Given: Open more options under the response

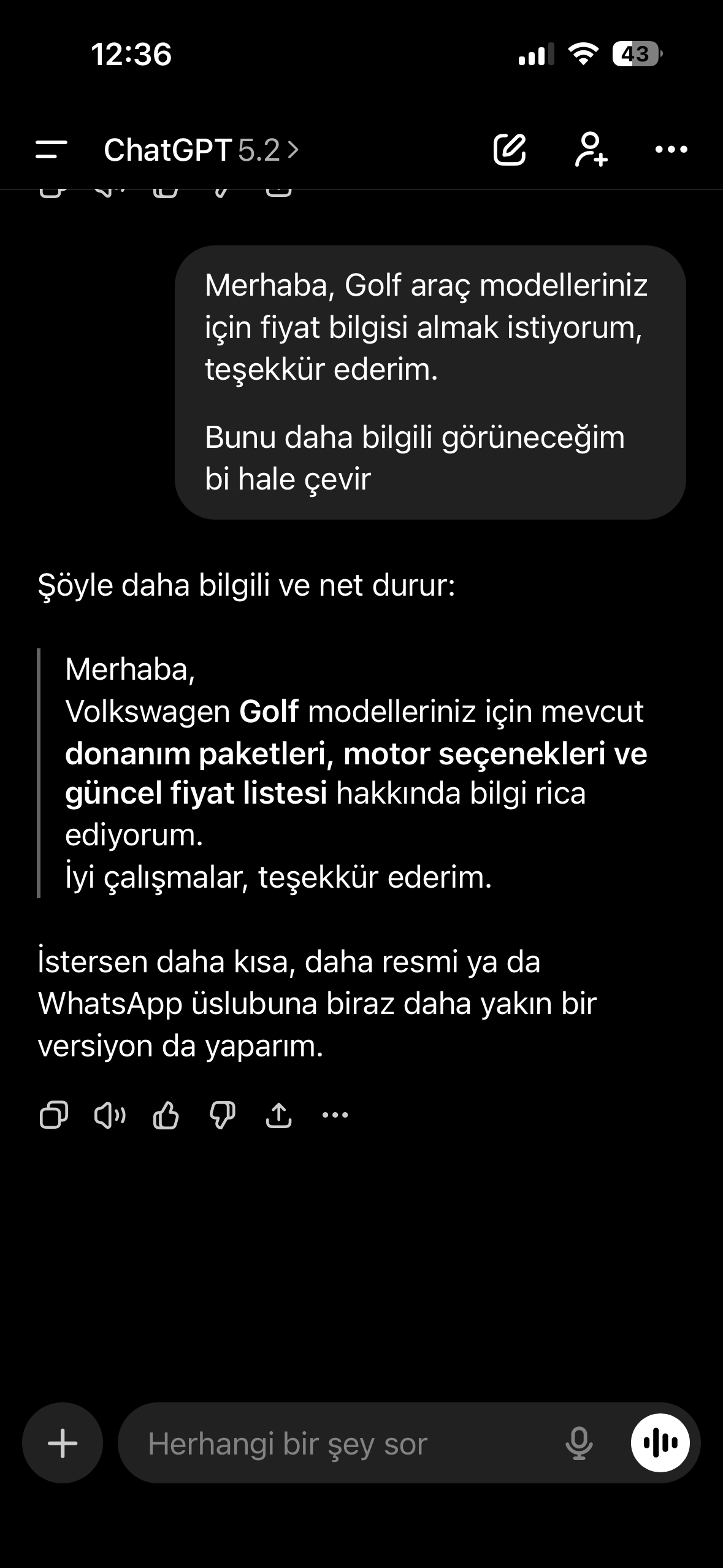Looking at the screenshot, I should [x=335, y=1115].
